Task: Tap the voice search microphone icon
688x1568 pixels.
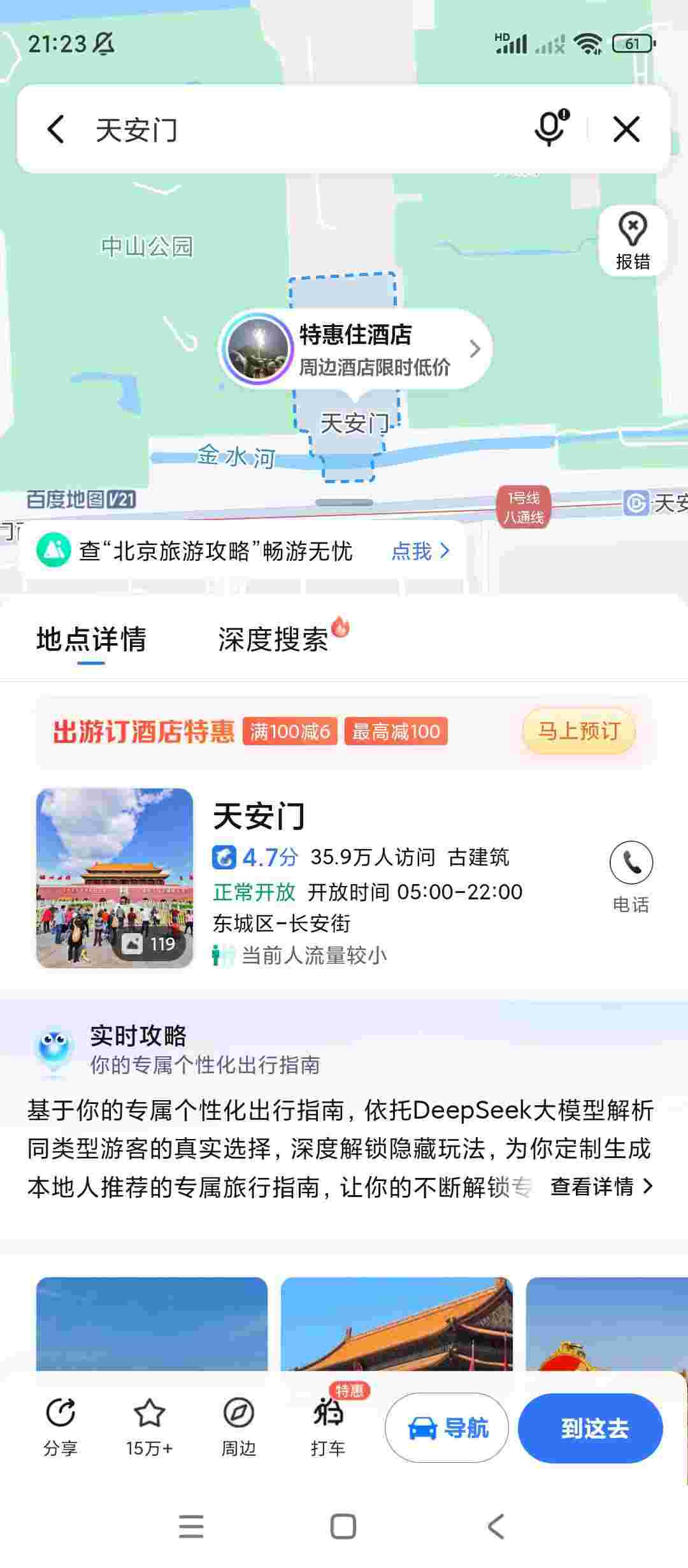Action: pyautogui.click(x=550, y=128)
